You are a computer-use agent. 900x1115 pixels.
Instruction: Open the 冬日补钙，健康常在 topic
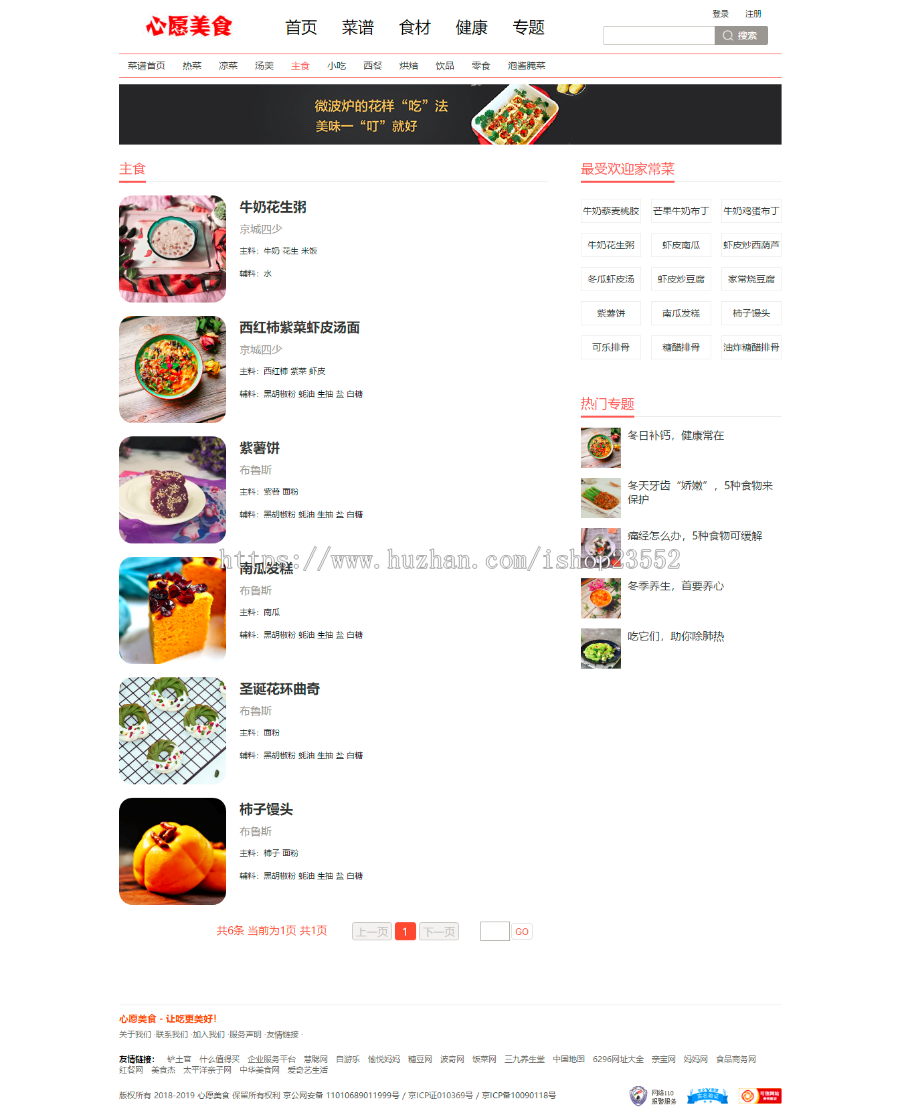coord(675,436)
